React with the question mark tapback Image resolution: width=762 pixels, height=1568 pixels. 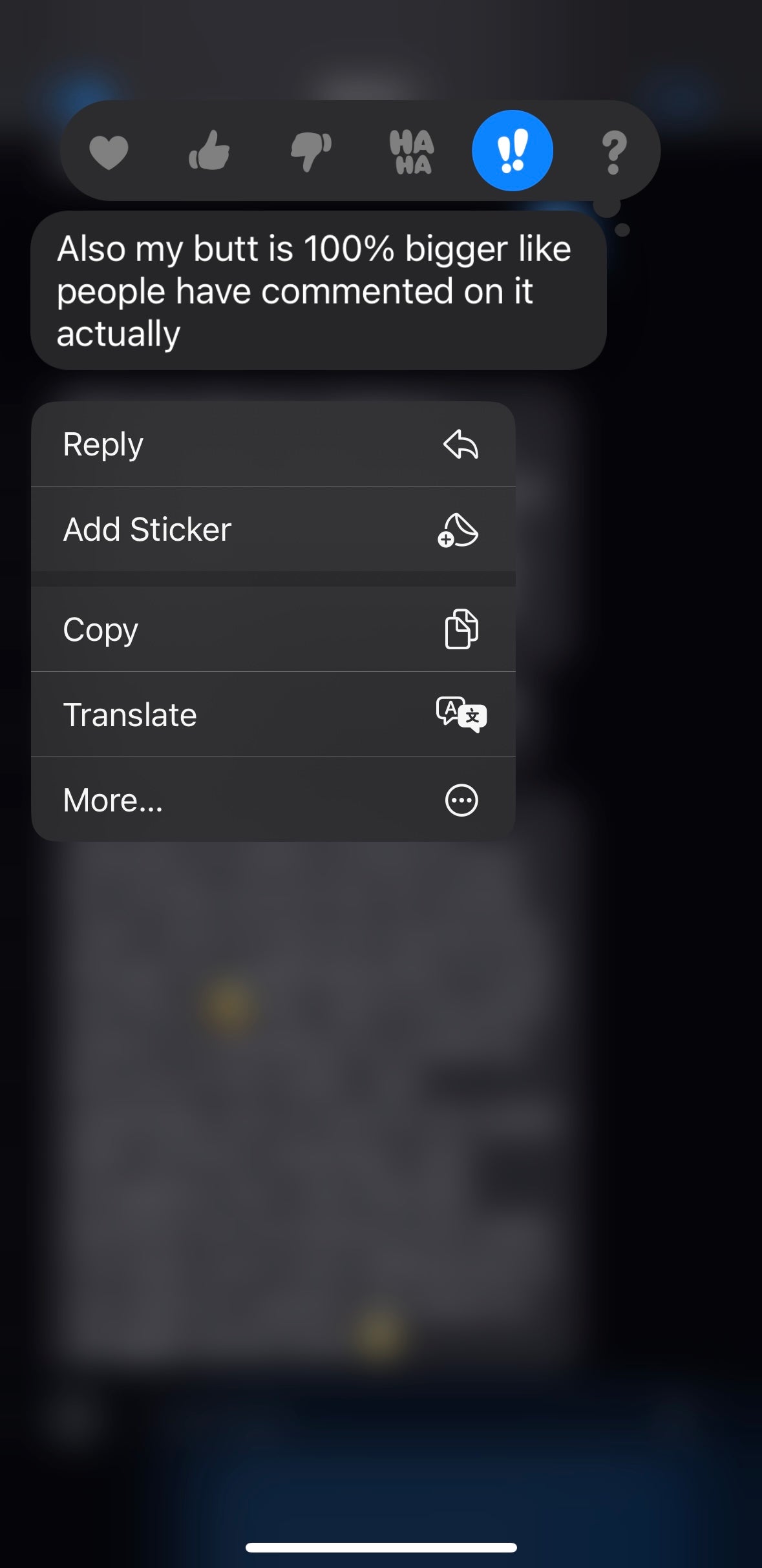(613, 152)
